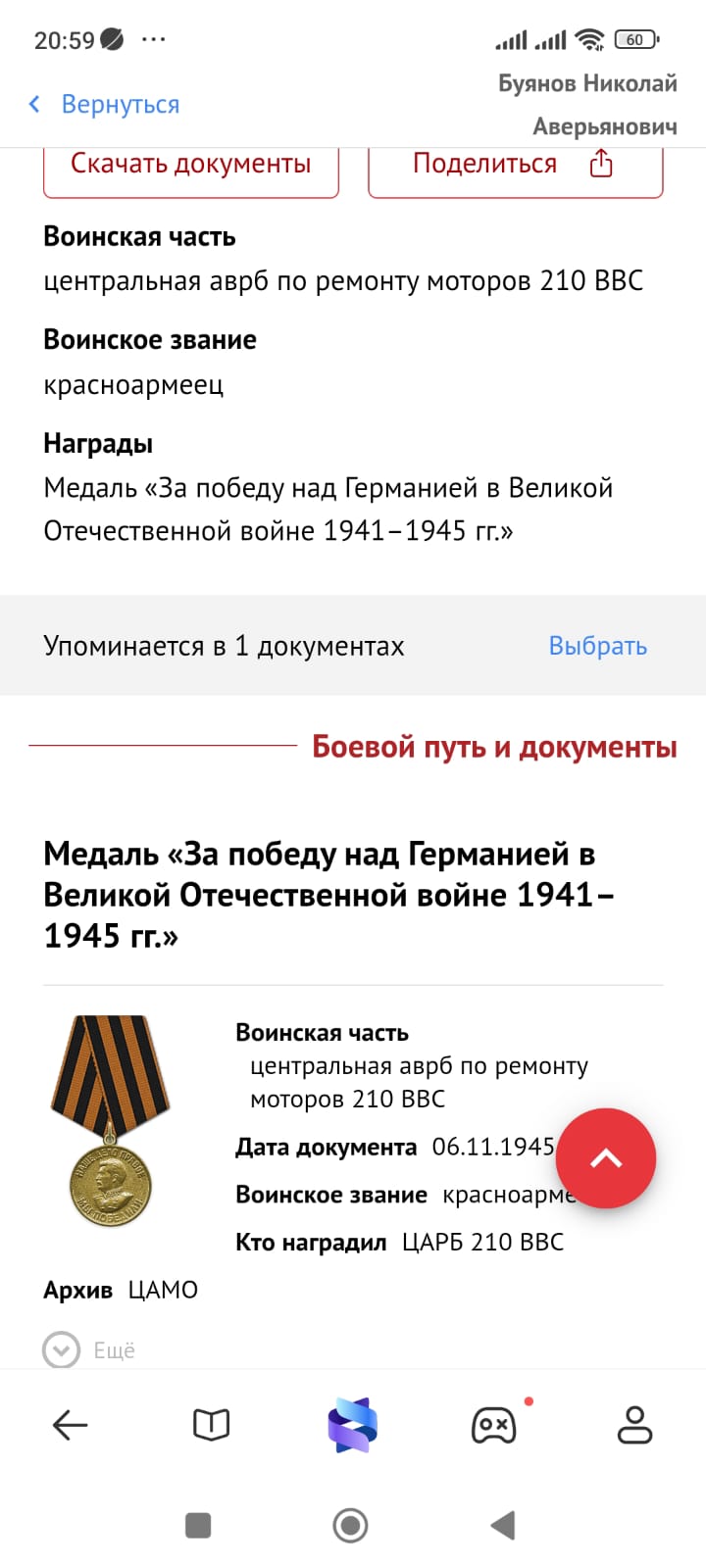Tap Выбрать next to mentioned documents

(597, 646)
